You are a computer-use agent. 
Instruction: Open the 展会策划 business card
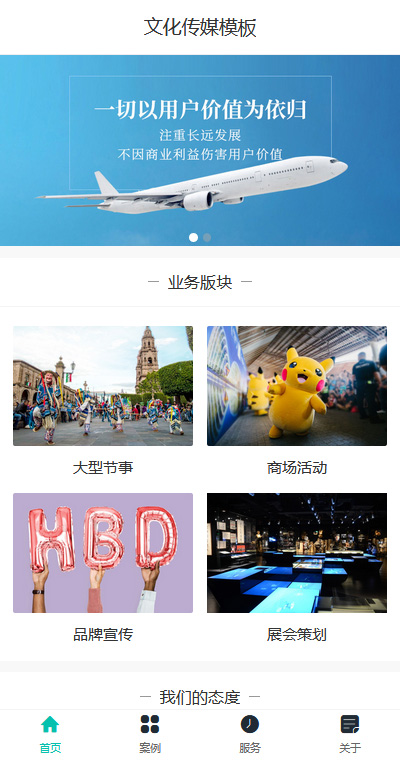coord(297,568)
